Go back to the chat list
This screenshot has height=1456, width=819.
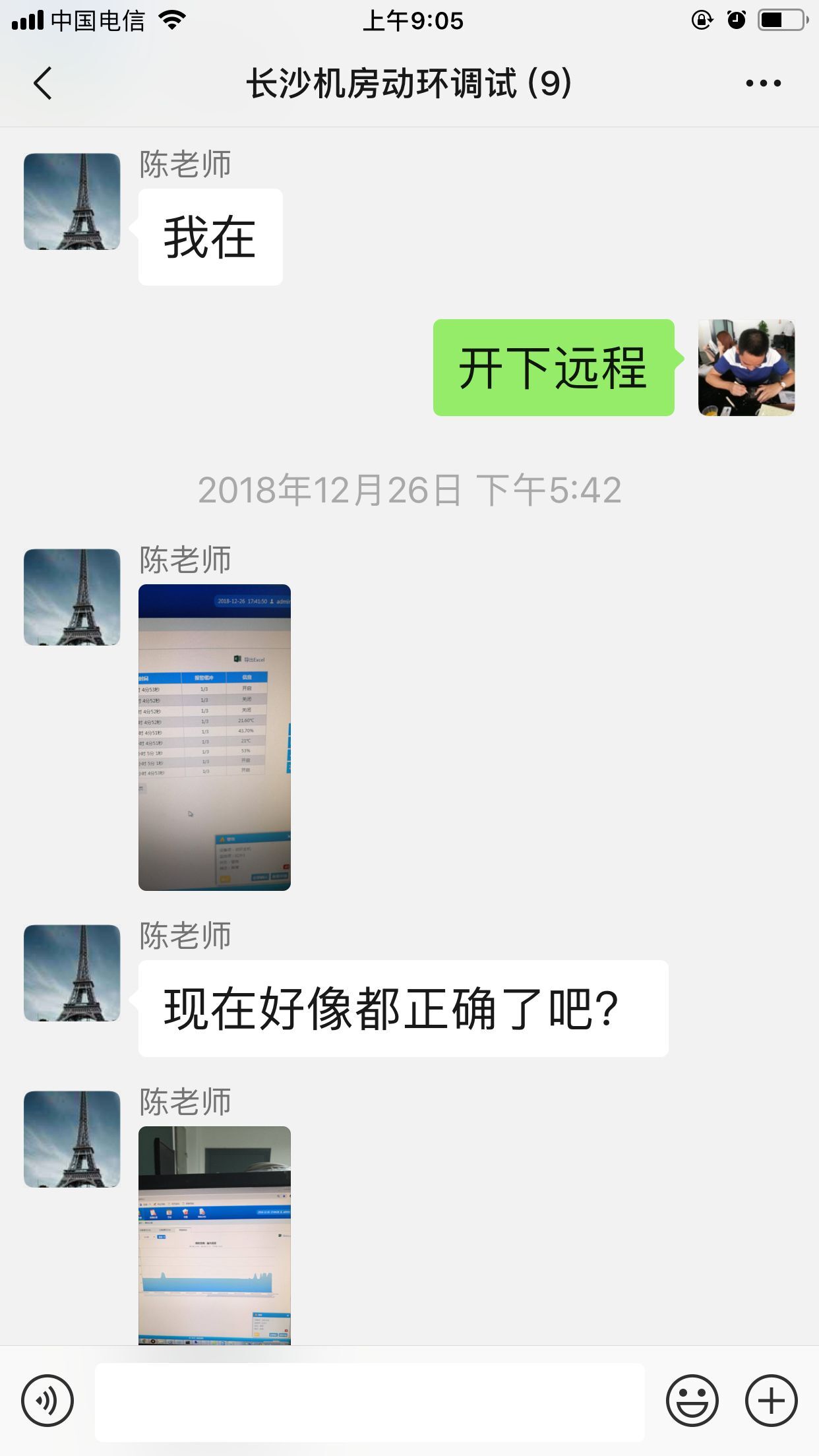43,84
